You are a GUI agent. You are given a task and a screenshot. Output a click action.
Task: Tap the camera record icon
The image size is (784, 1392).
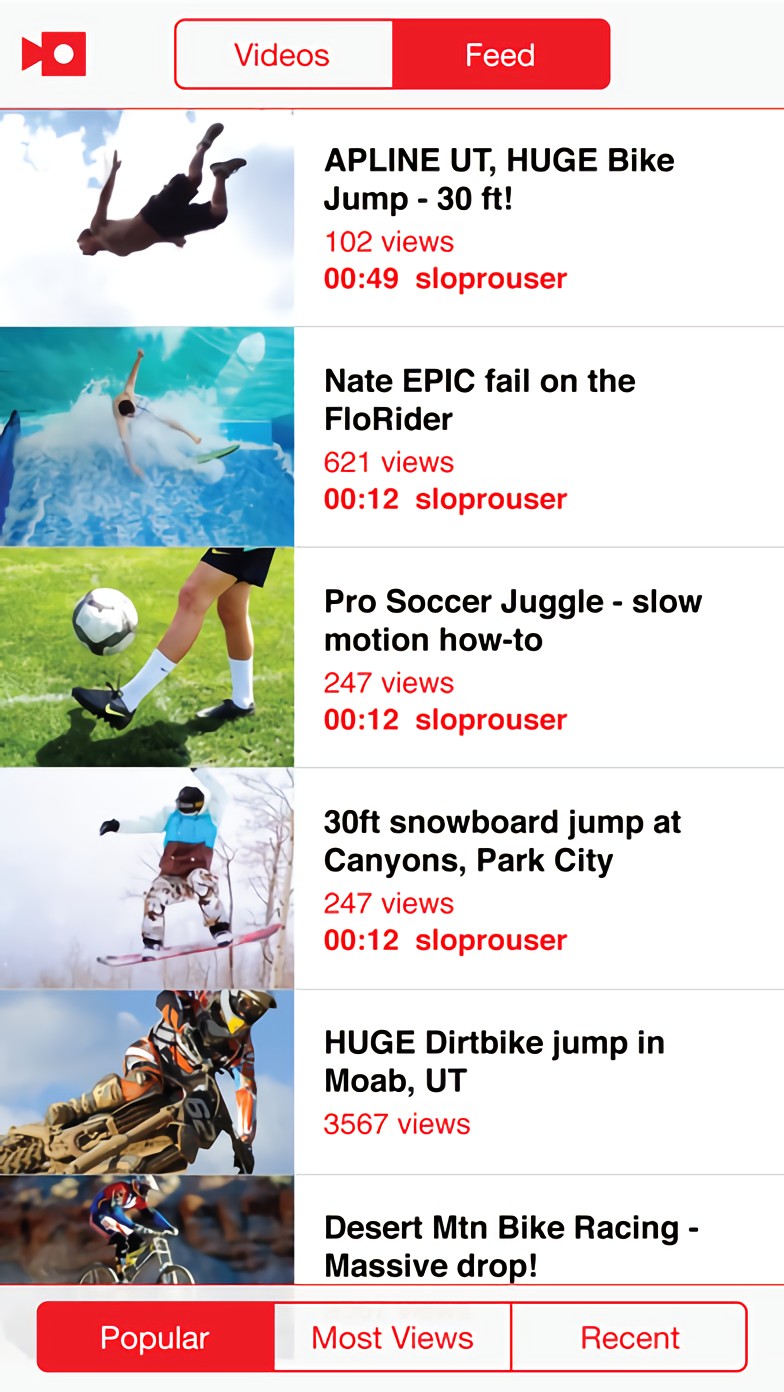[54, 54]
